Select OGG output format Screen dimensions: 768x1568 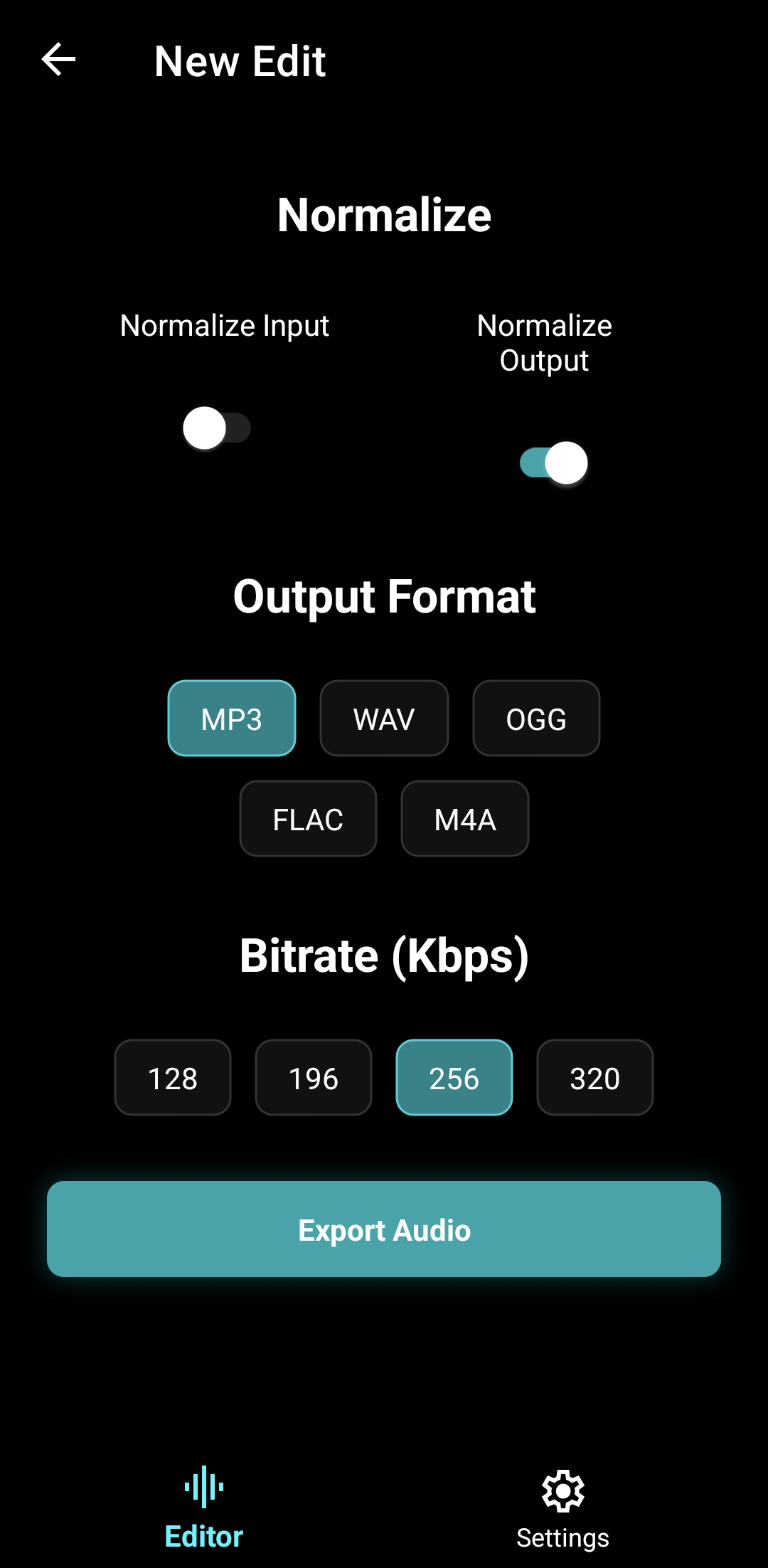(x=536, y=718)
